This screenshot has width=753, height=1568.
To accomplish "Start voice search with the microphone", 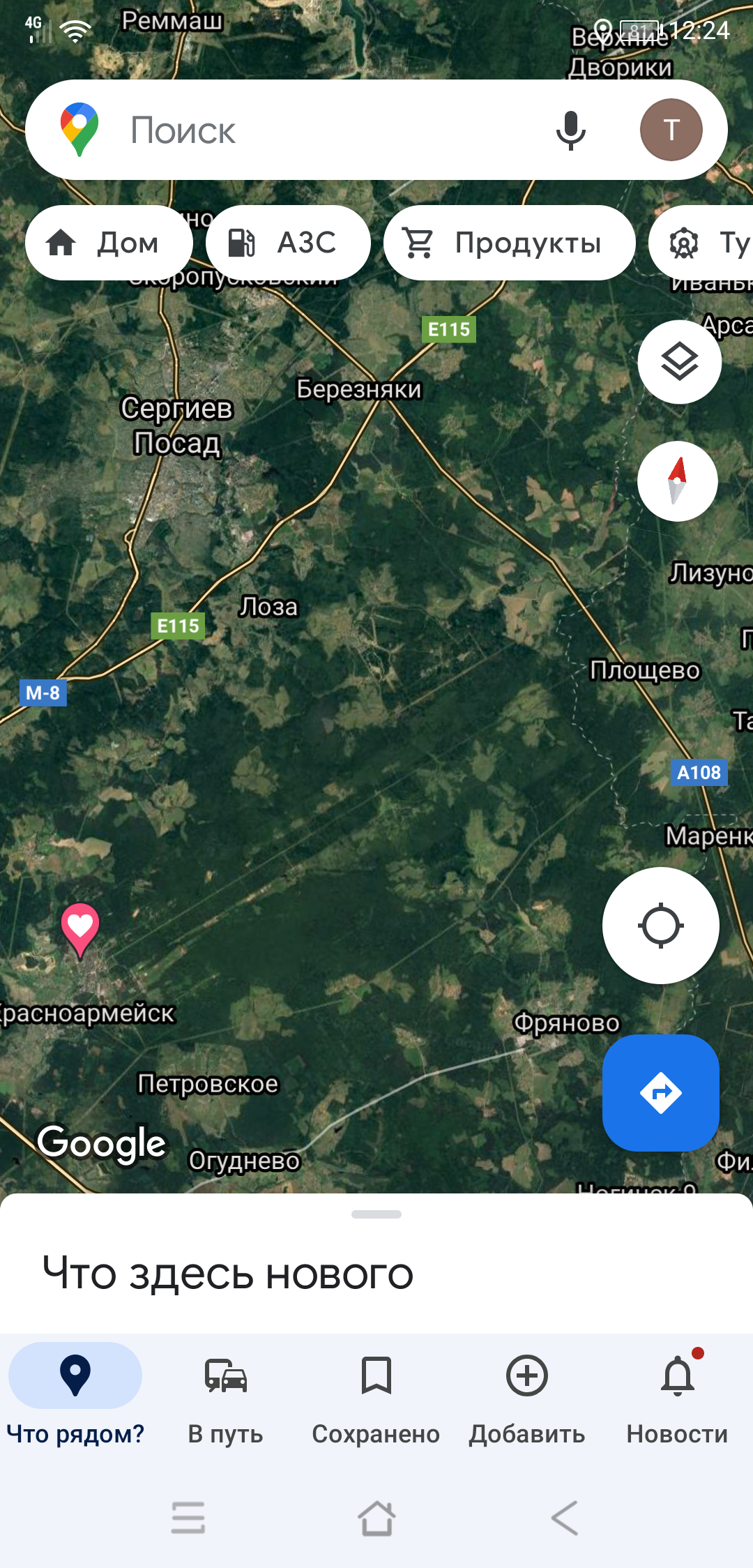I will pos(570,130).
